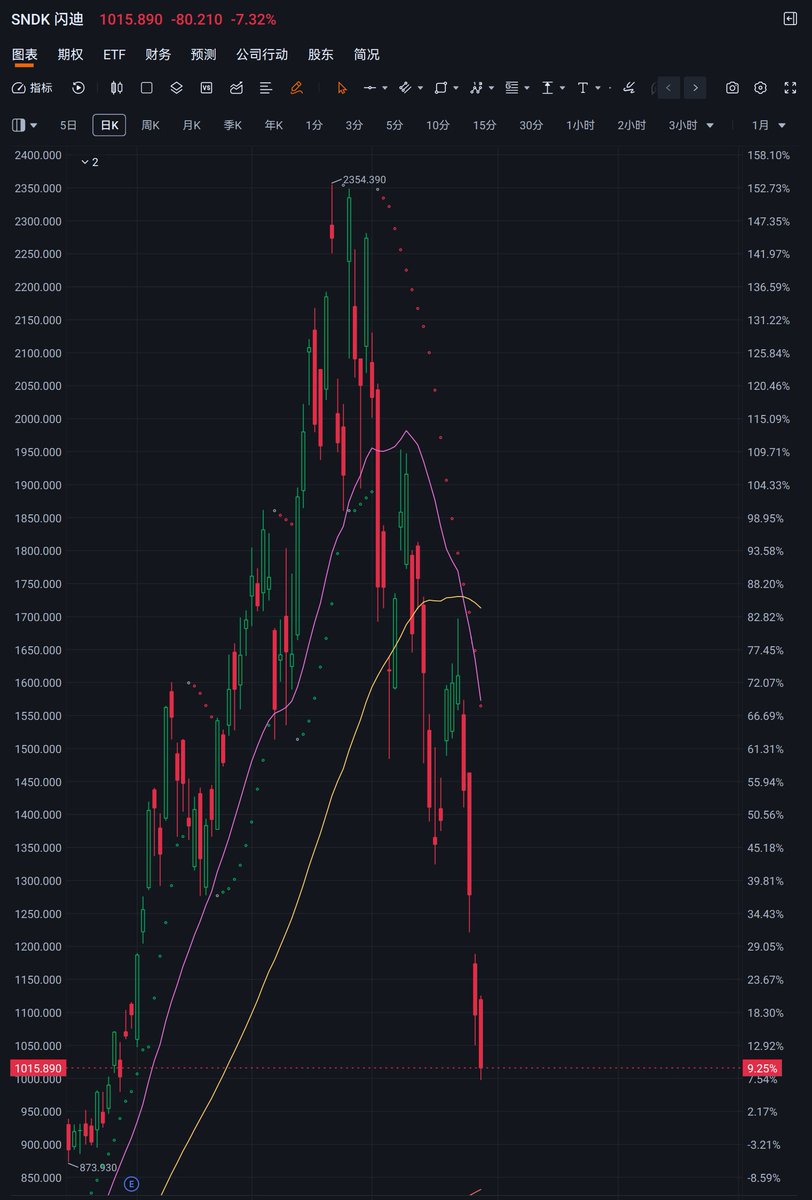The width and height of the screenshot is (812, 1200).
Task: Choose the 5日 chart period
Action: tap(68, 125)
